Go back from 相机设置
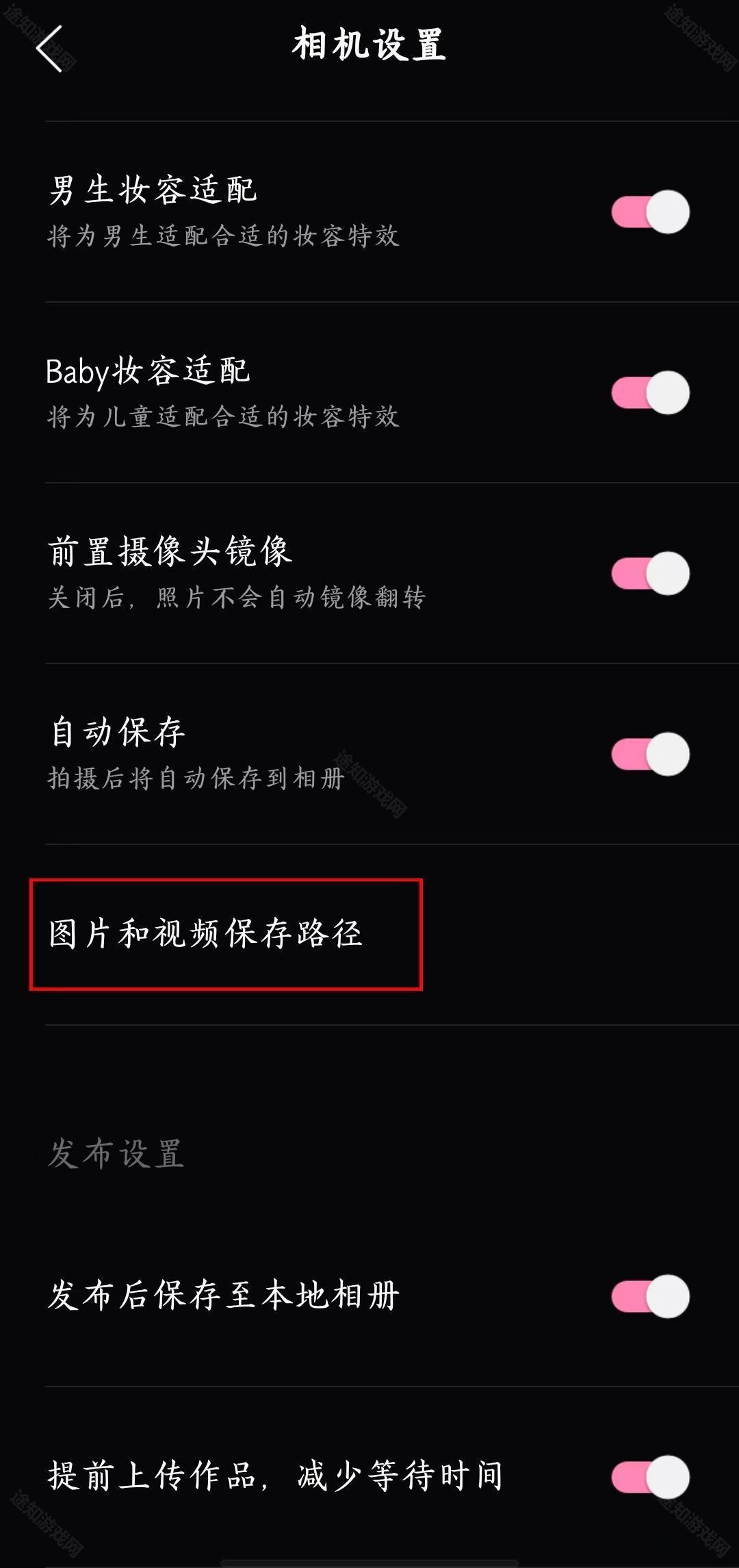The height and width of the screenshot is (1568, 739). click(x=49, y=48)
